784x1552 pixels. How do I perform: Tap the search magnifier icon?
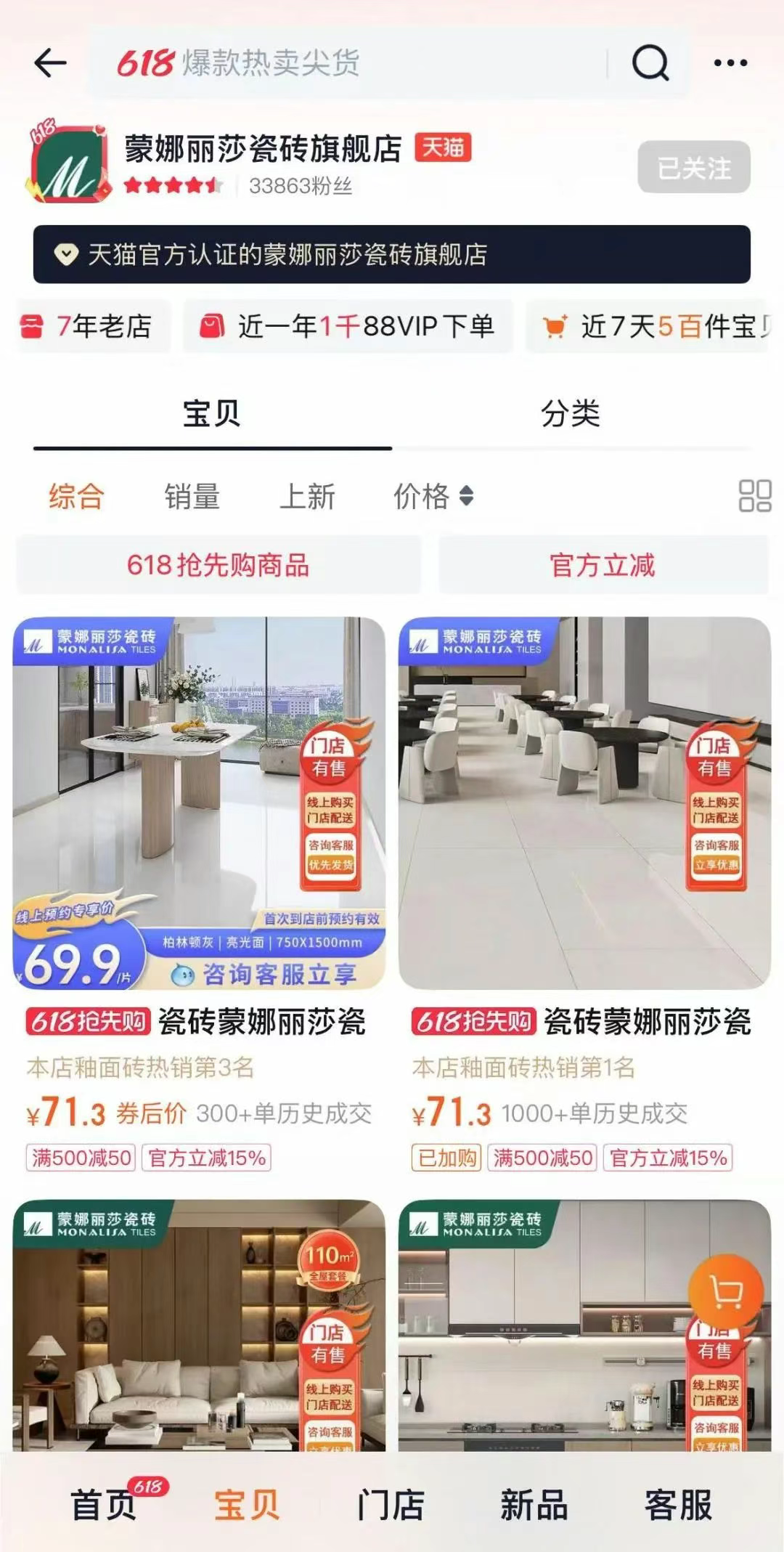pos(651,63)
